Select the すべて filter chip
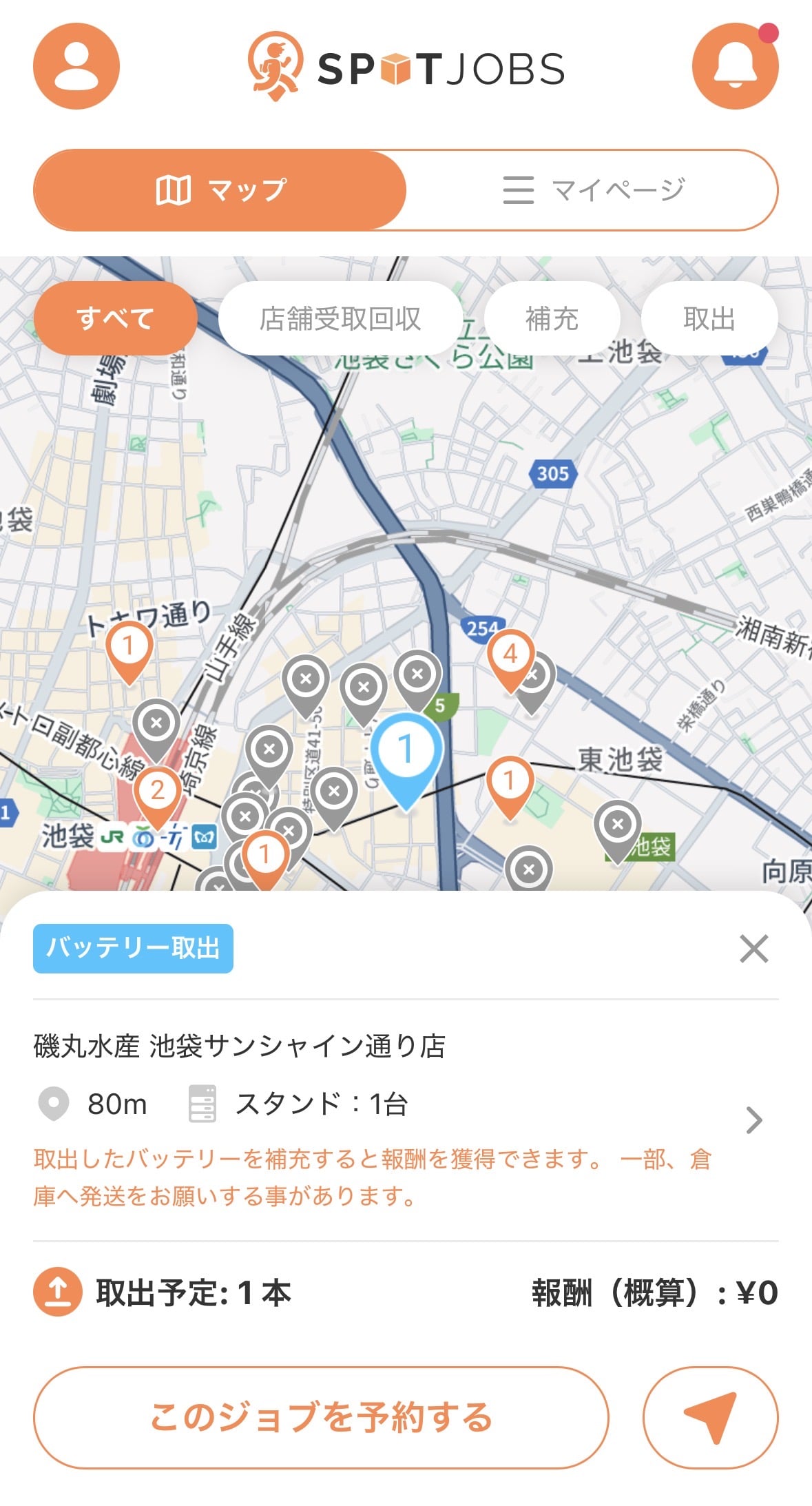The image size is (812, 1506). pos(115,318)
